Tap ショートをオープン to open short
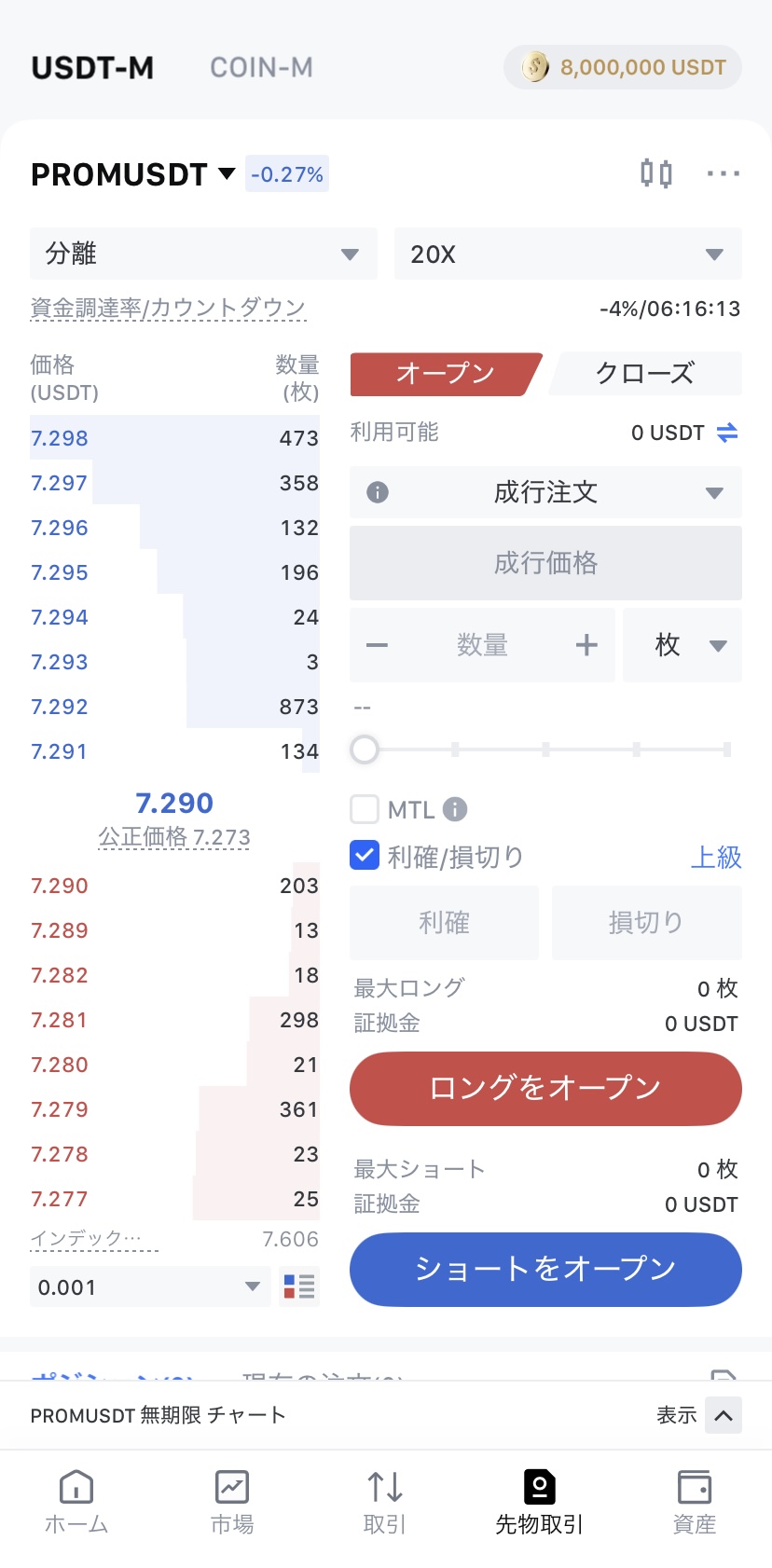 tap(545, 1269)
